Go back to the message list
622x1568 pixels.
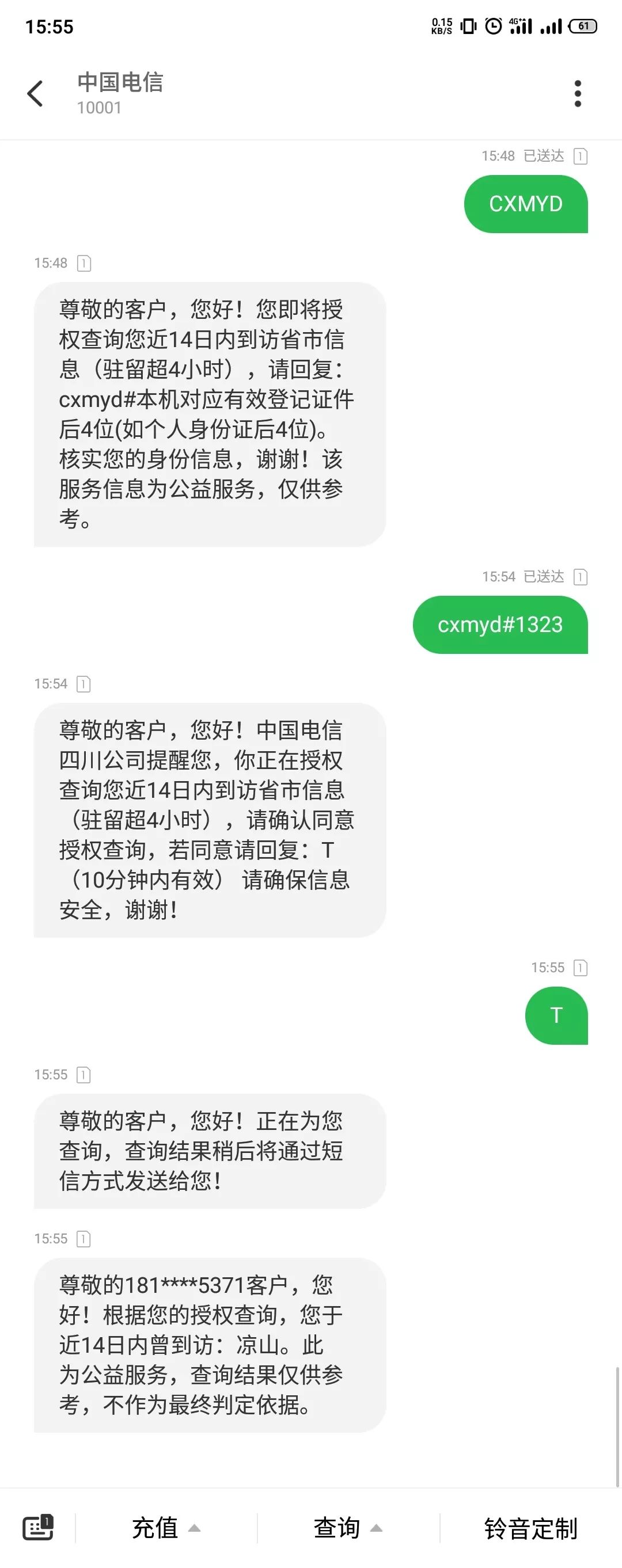tap(35, 94)
